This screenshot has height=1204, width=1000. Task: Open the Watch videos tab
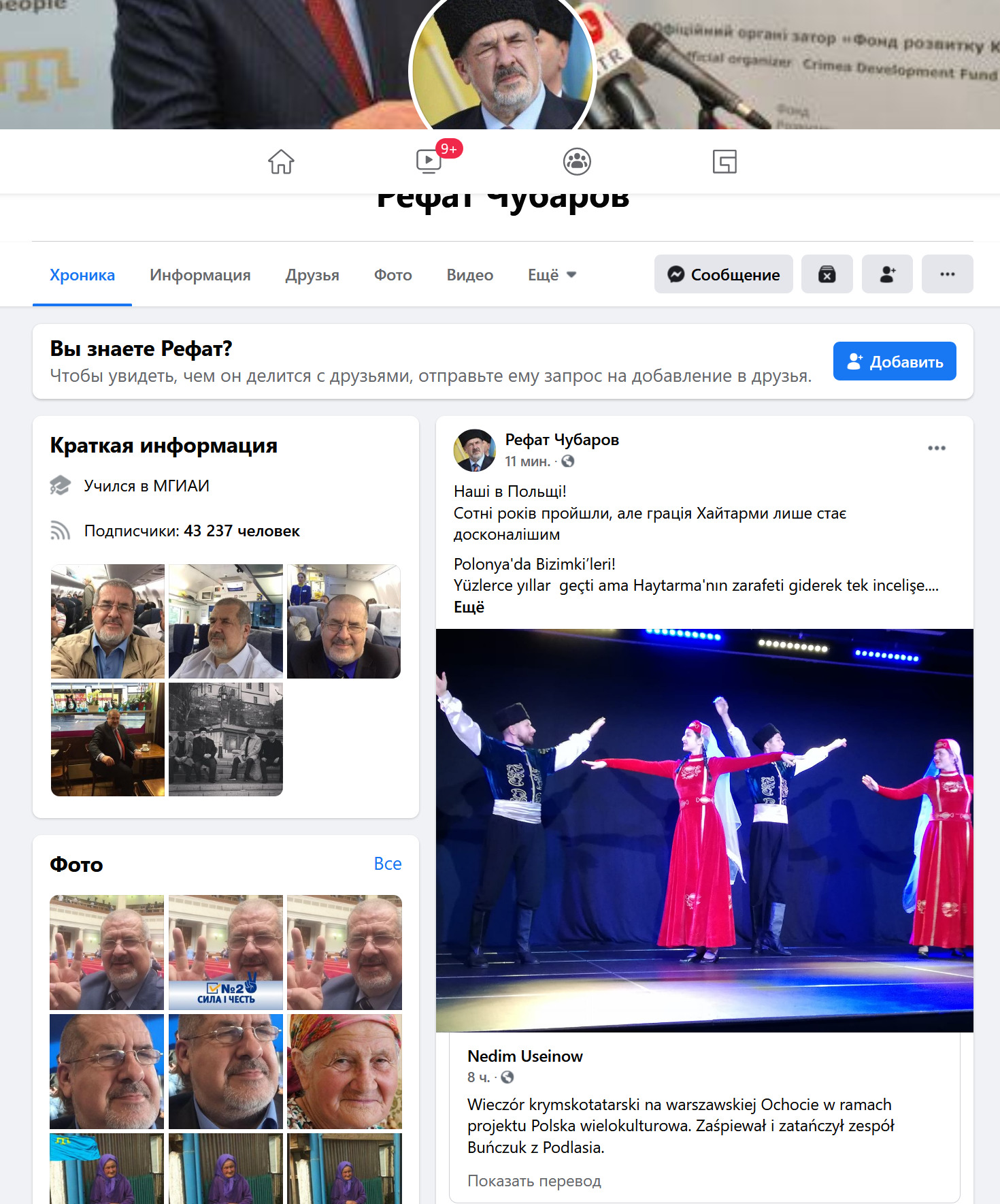[x=429, y=162]
